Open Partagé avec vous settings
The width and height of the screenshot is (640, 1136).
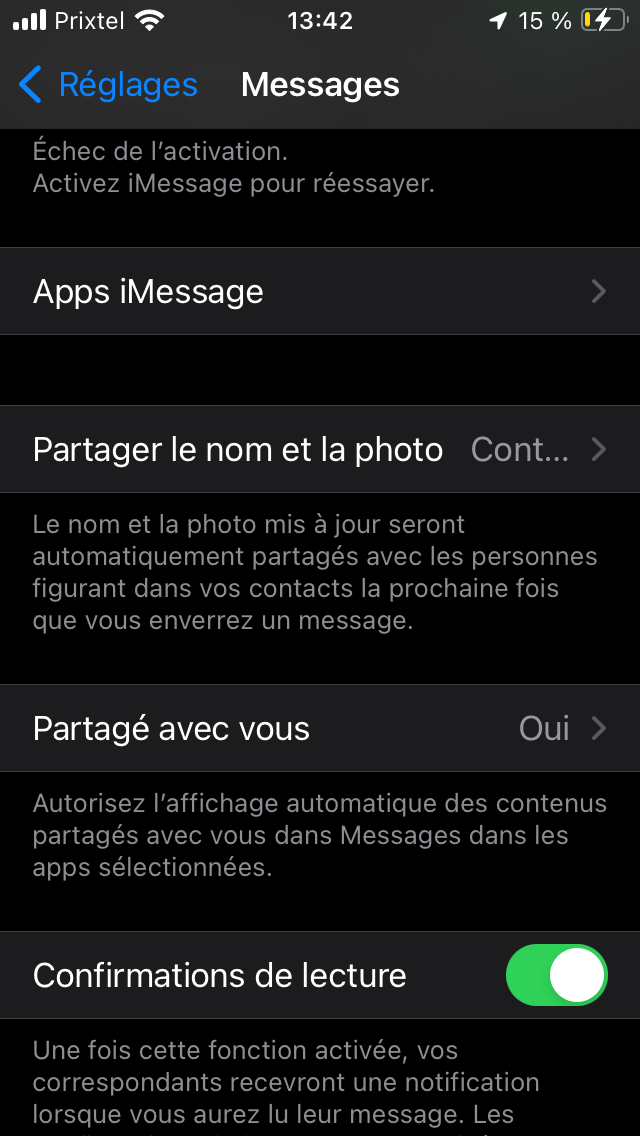[320, 728]
